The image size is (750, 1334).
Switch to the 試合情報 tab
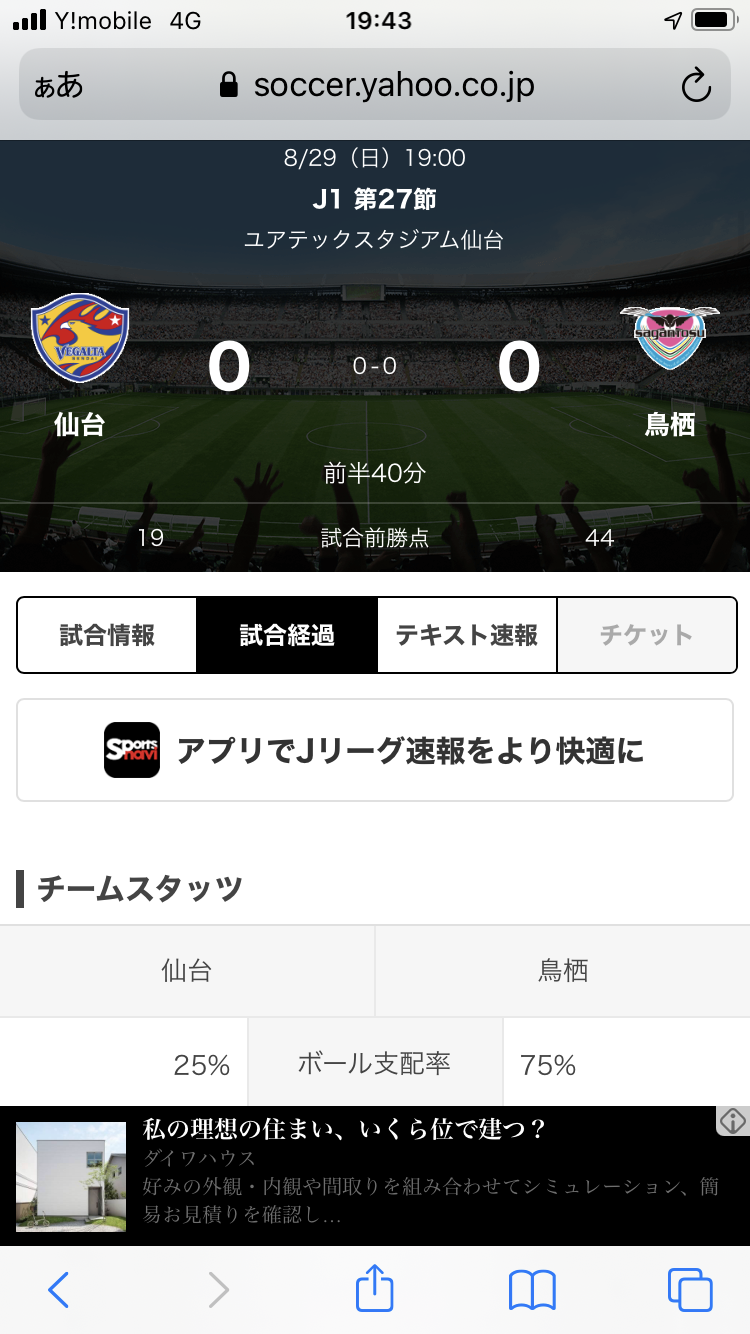(x=107, y=635)
